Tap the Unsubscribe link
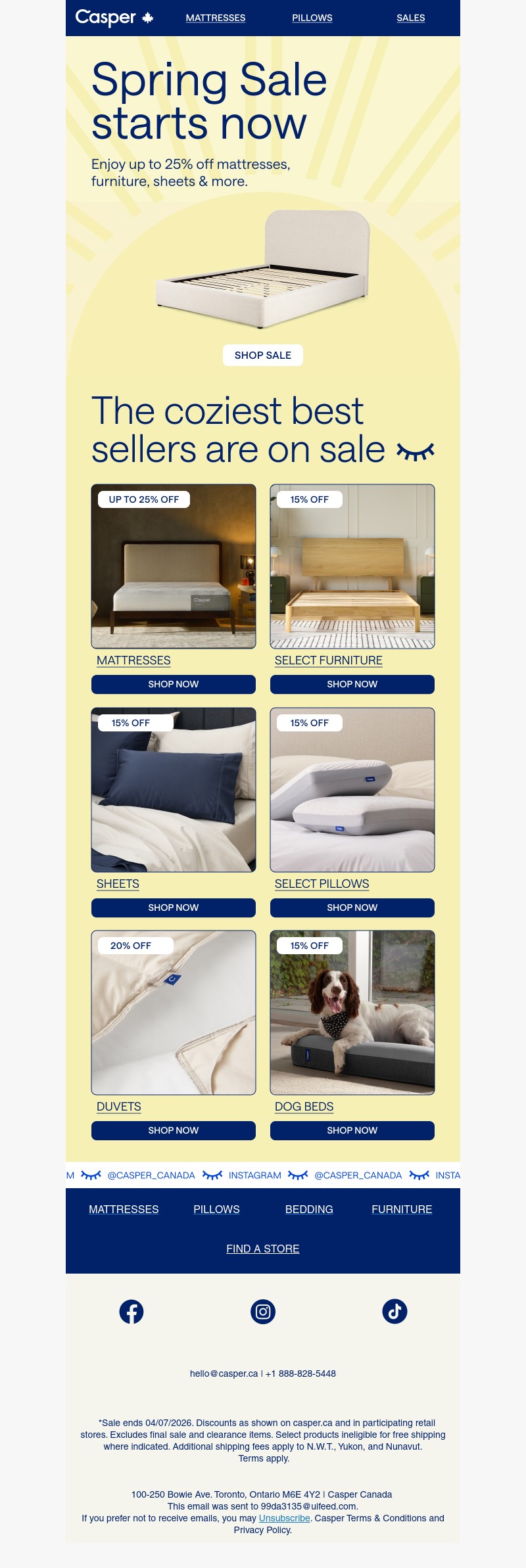 tap(284, 1518)
